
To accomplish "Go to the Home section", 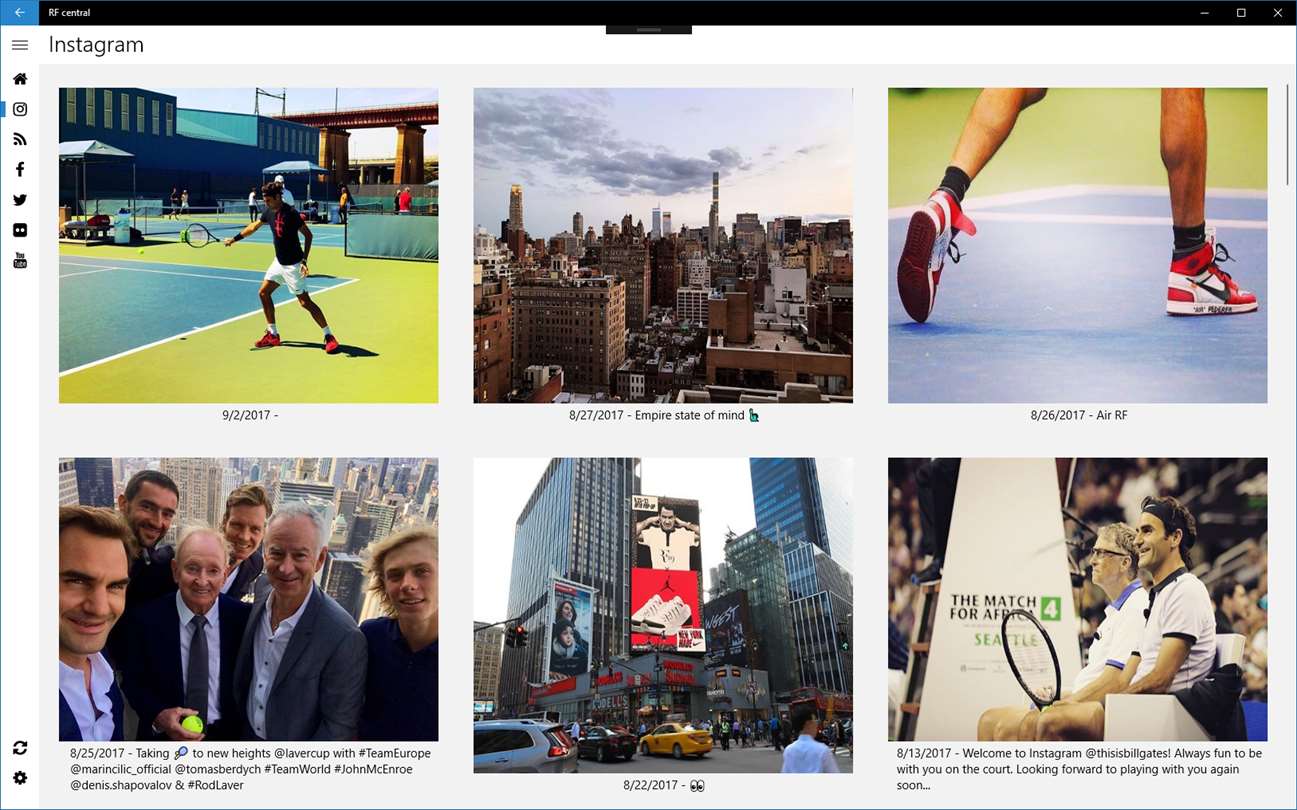I will click(19, 79).
